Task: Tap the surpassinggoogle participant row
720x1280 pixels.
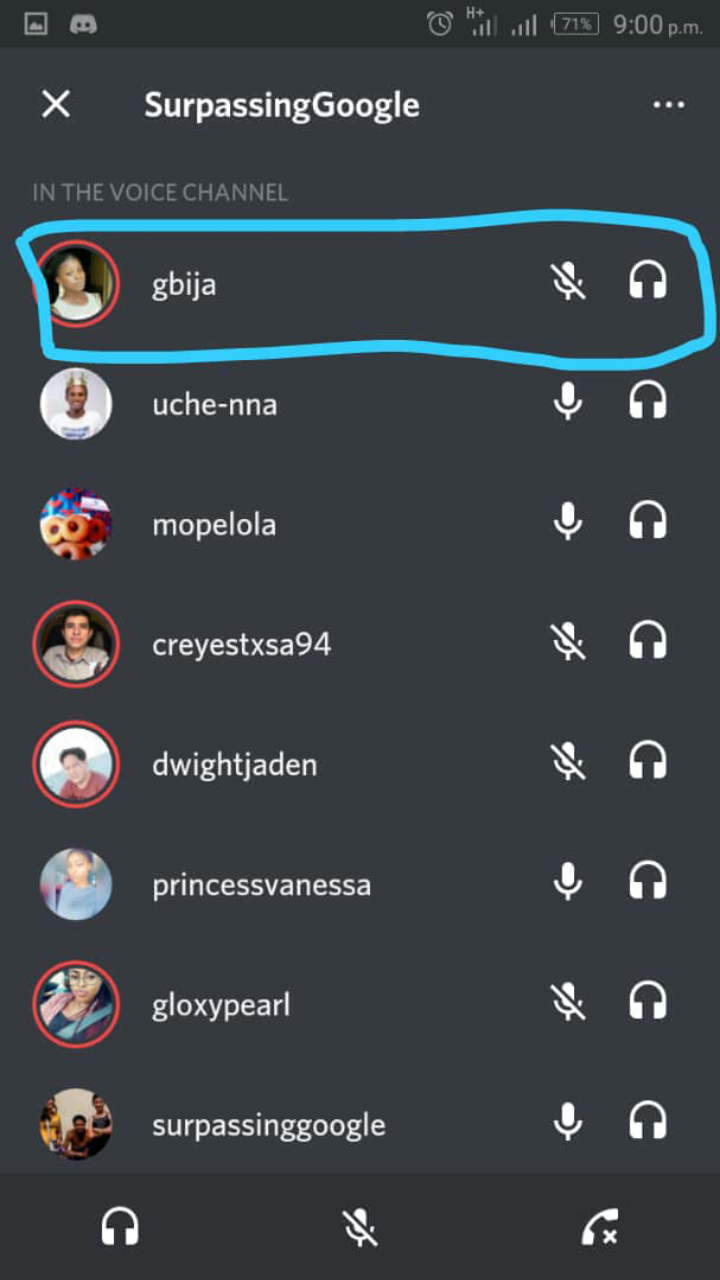Action: click(x=360, y=1122)
